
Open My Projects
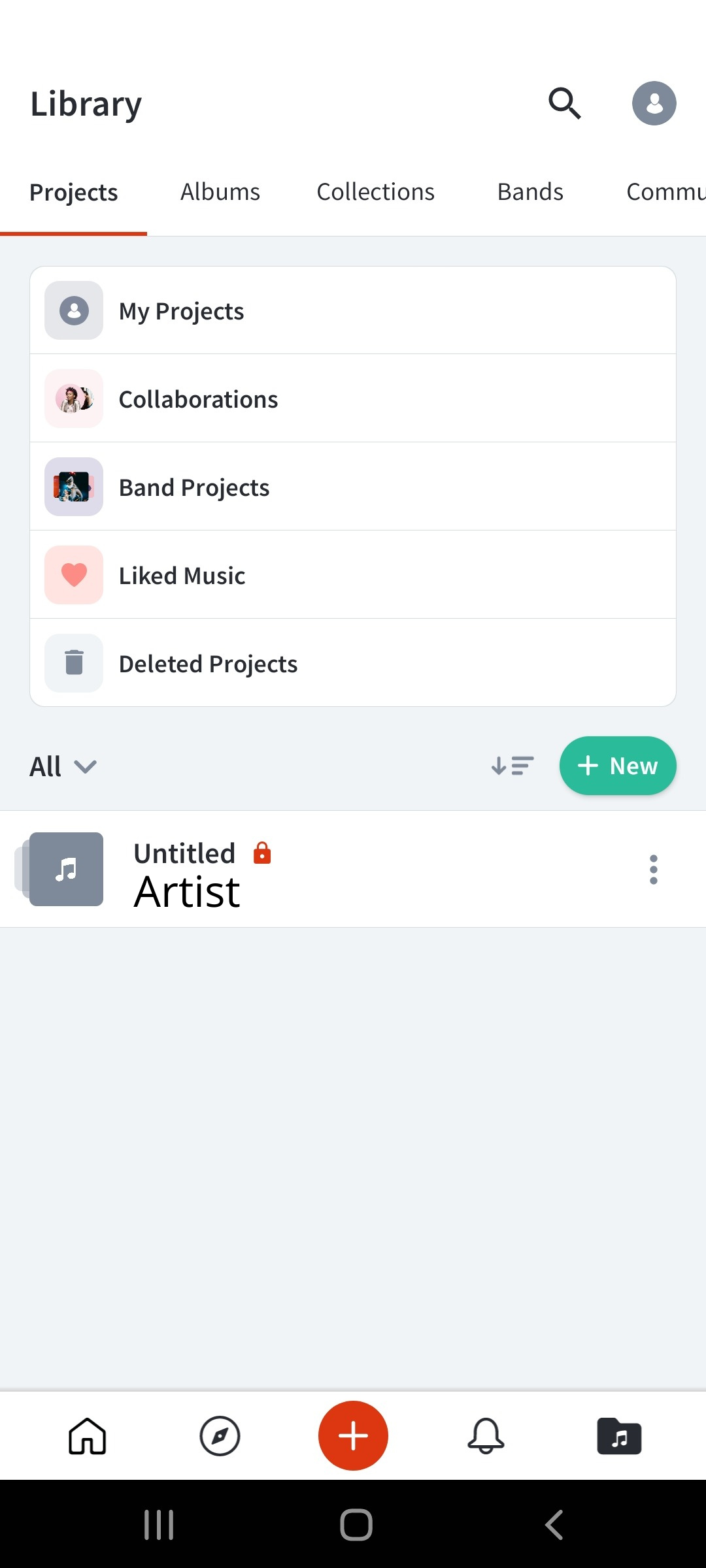[x=353, y=310]
